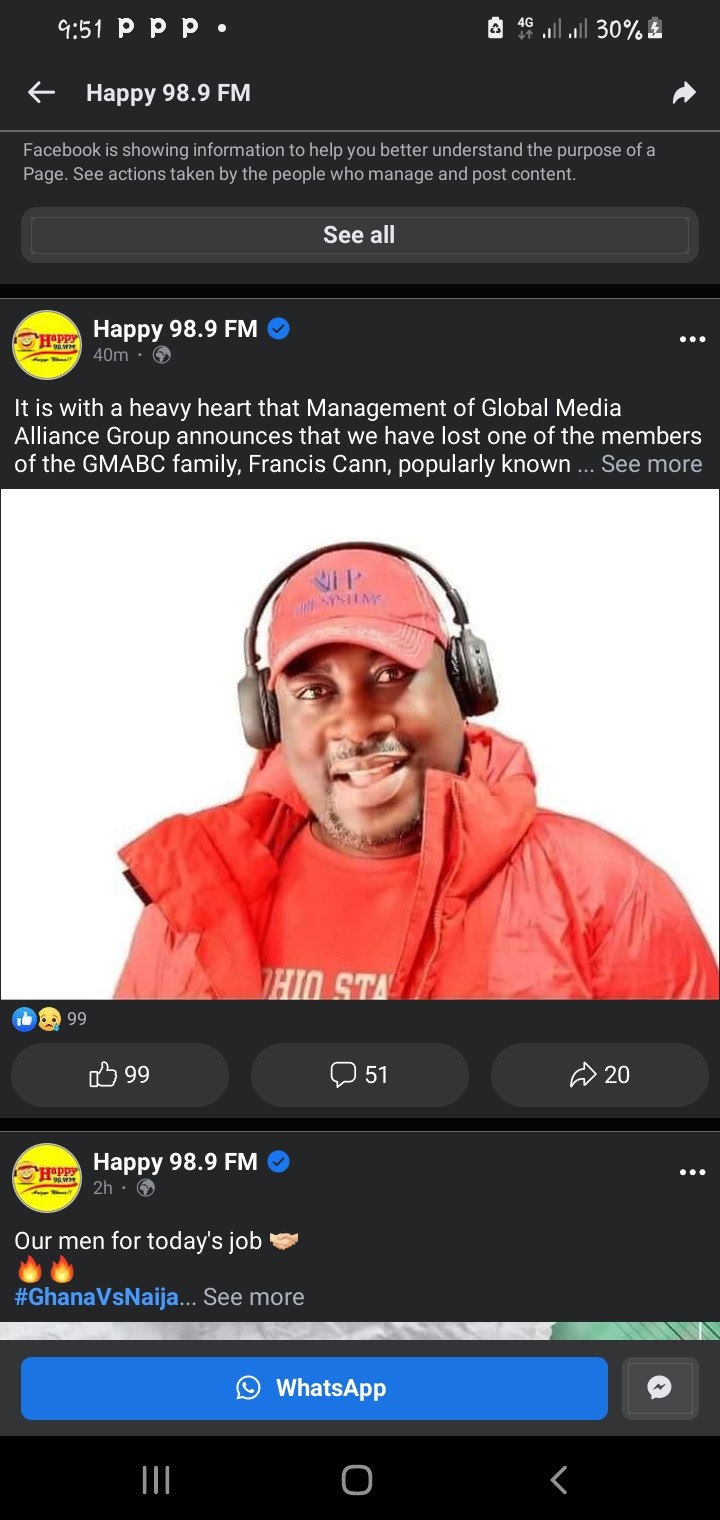The width and height of the screenshot is (720, 1520).
Task: Go back from Happy 98.9 FM page
Action: pyautogui.click(x=41, y=93)
